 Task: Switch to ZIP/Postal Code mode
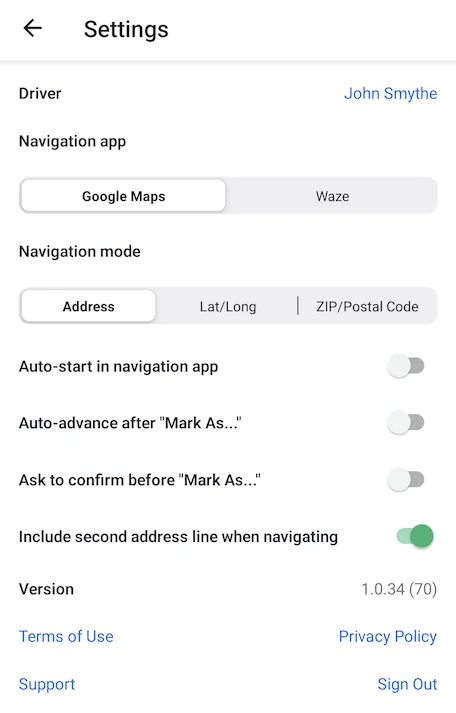tap(367, 306)
